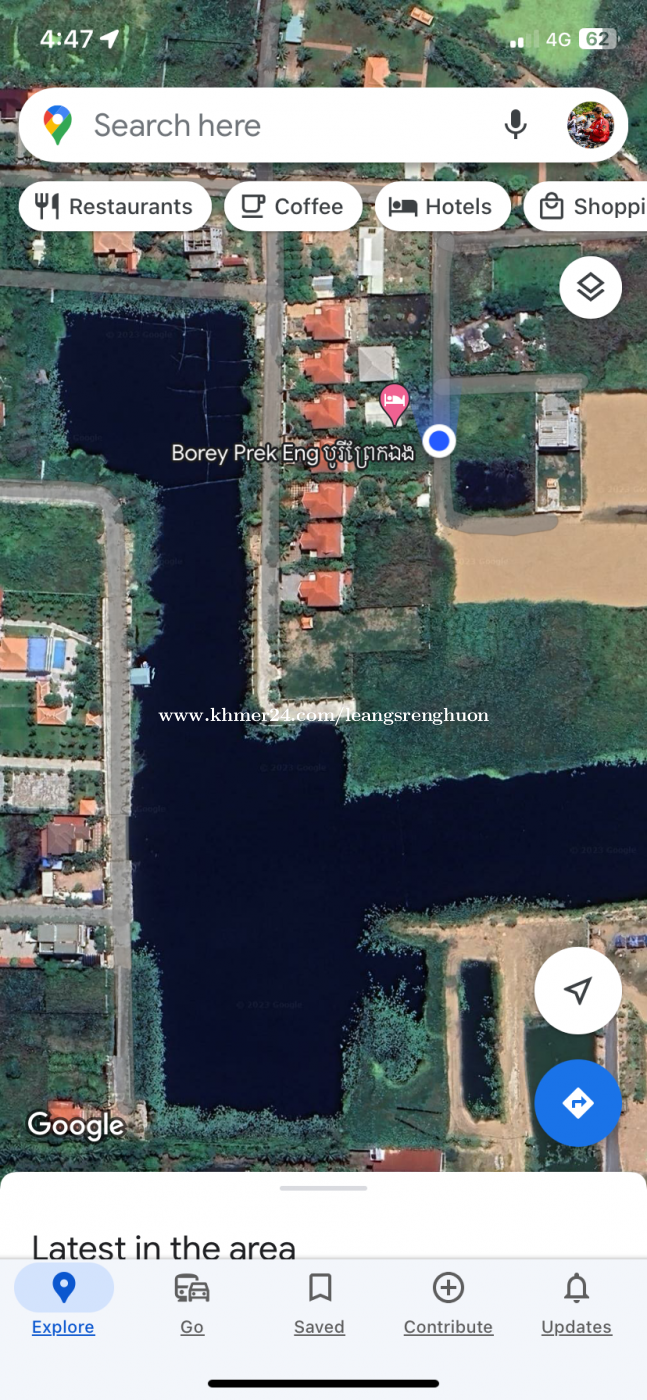
Task: Recenter map on my location
Action: coord(578,991)
